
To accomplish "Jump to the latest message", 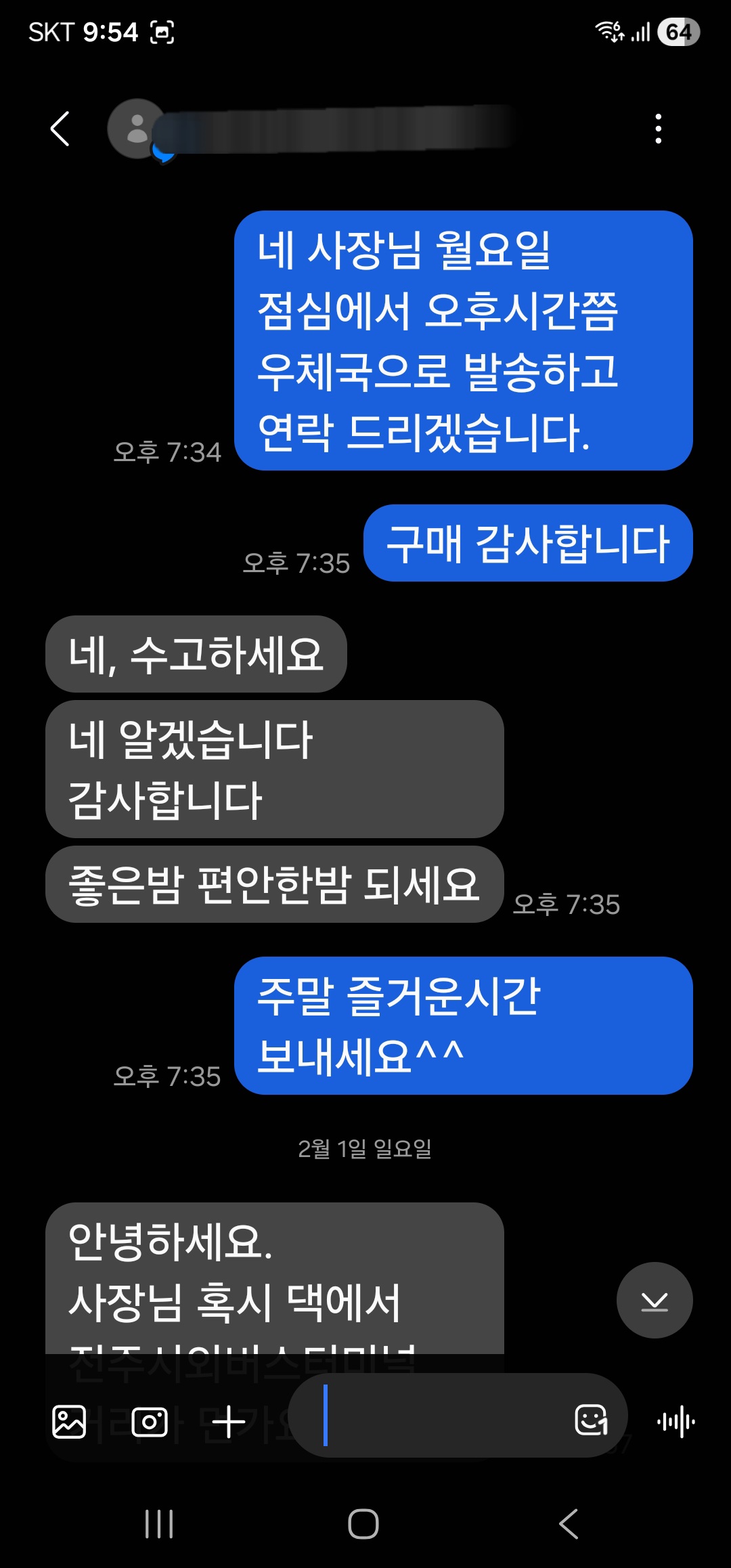I will (654, 1300).
